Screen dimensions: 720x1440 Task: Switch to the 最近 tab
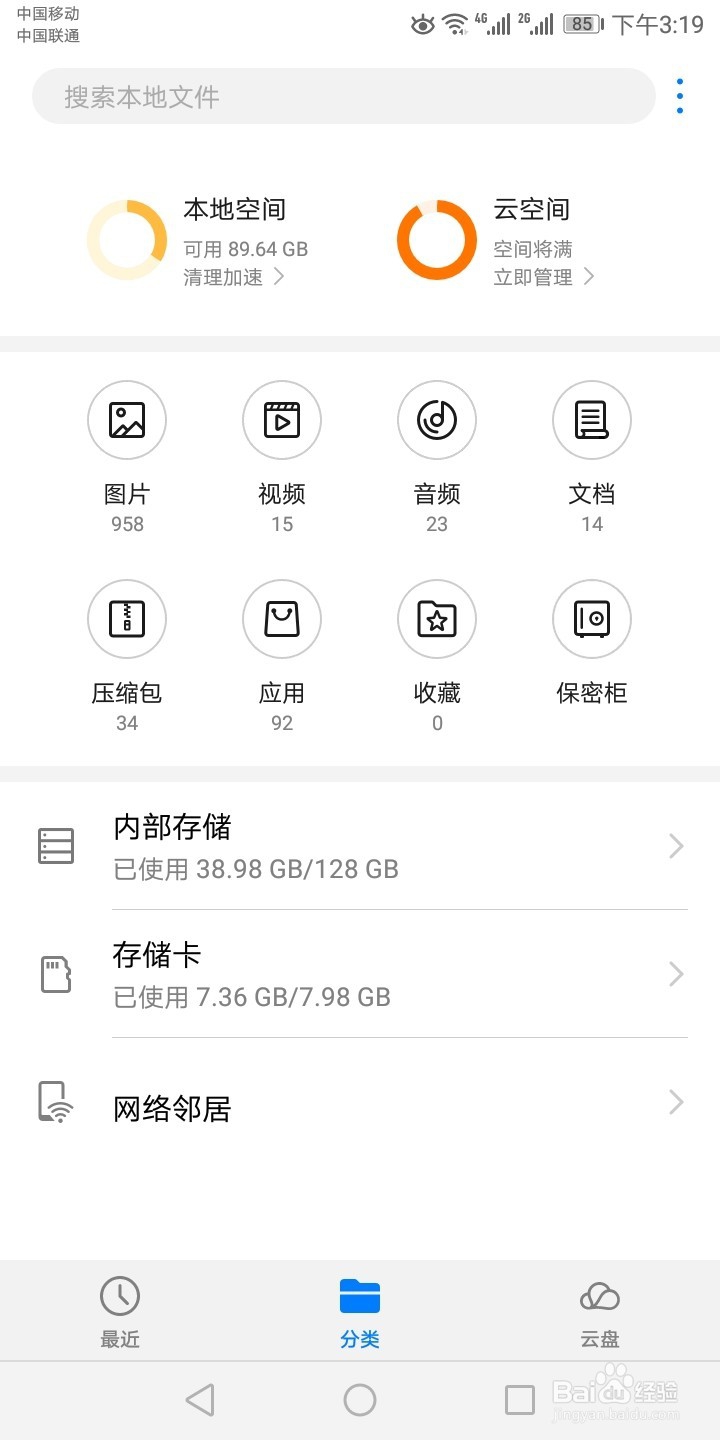[x=120, y=1312]
